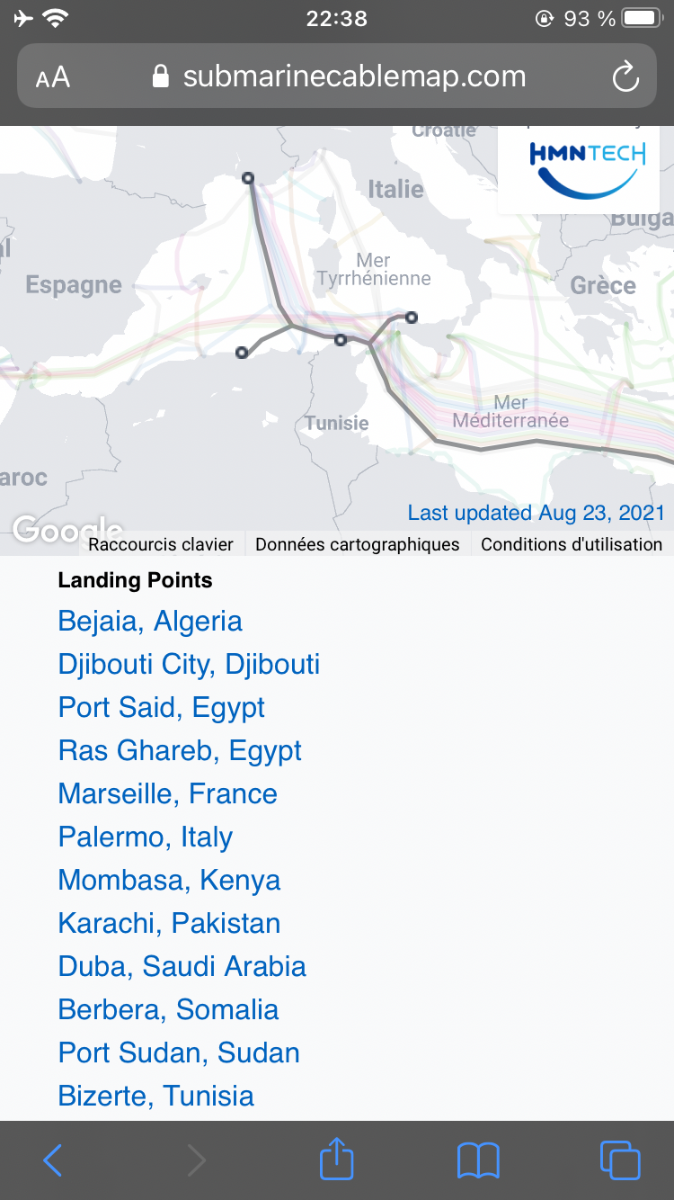This screenshot has height=1200, width=674.
Task: Open Ras Ghareb, Egypt landing point
Action: coord(180,750)
